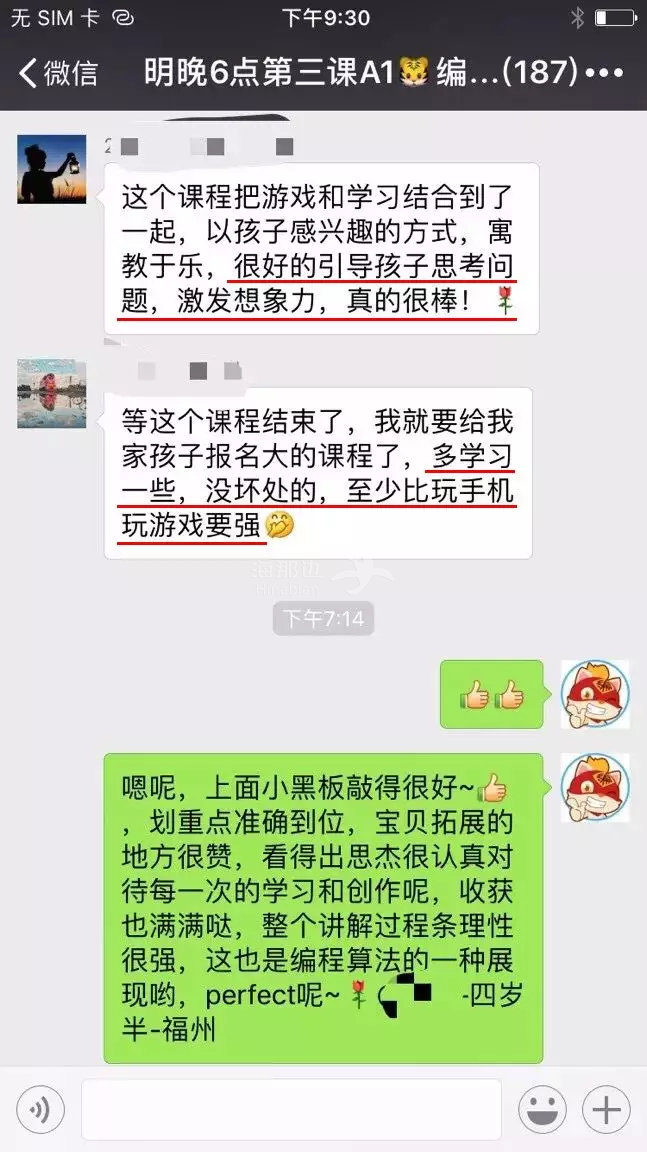Focus the message text field
The height and width of the screenshot is (1152, 647).
(x=290, y=1110)
